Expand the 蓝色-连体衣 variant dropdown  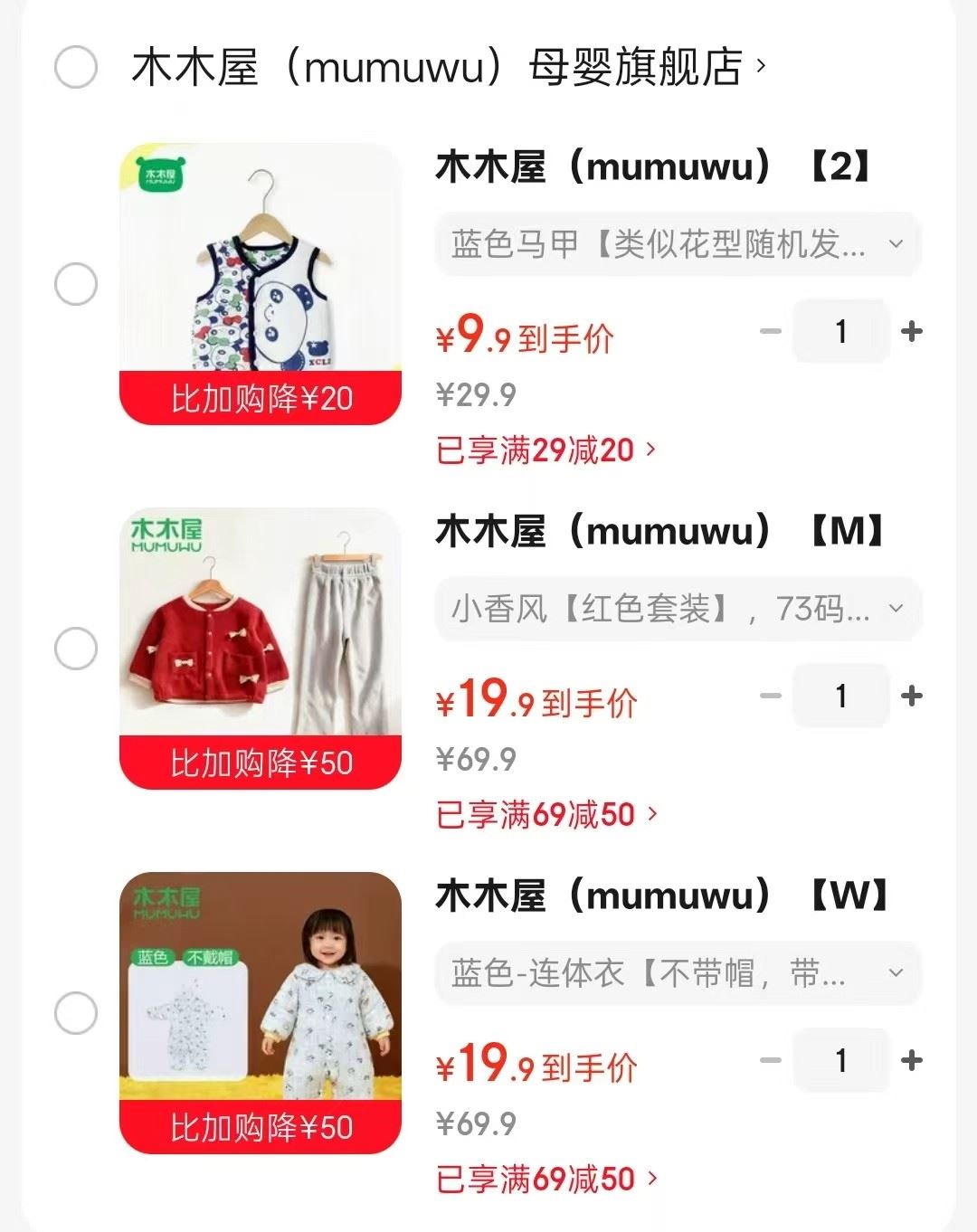(x=678, y=973)
